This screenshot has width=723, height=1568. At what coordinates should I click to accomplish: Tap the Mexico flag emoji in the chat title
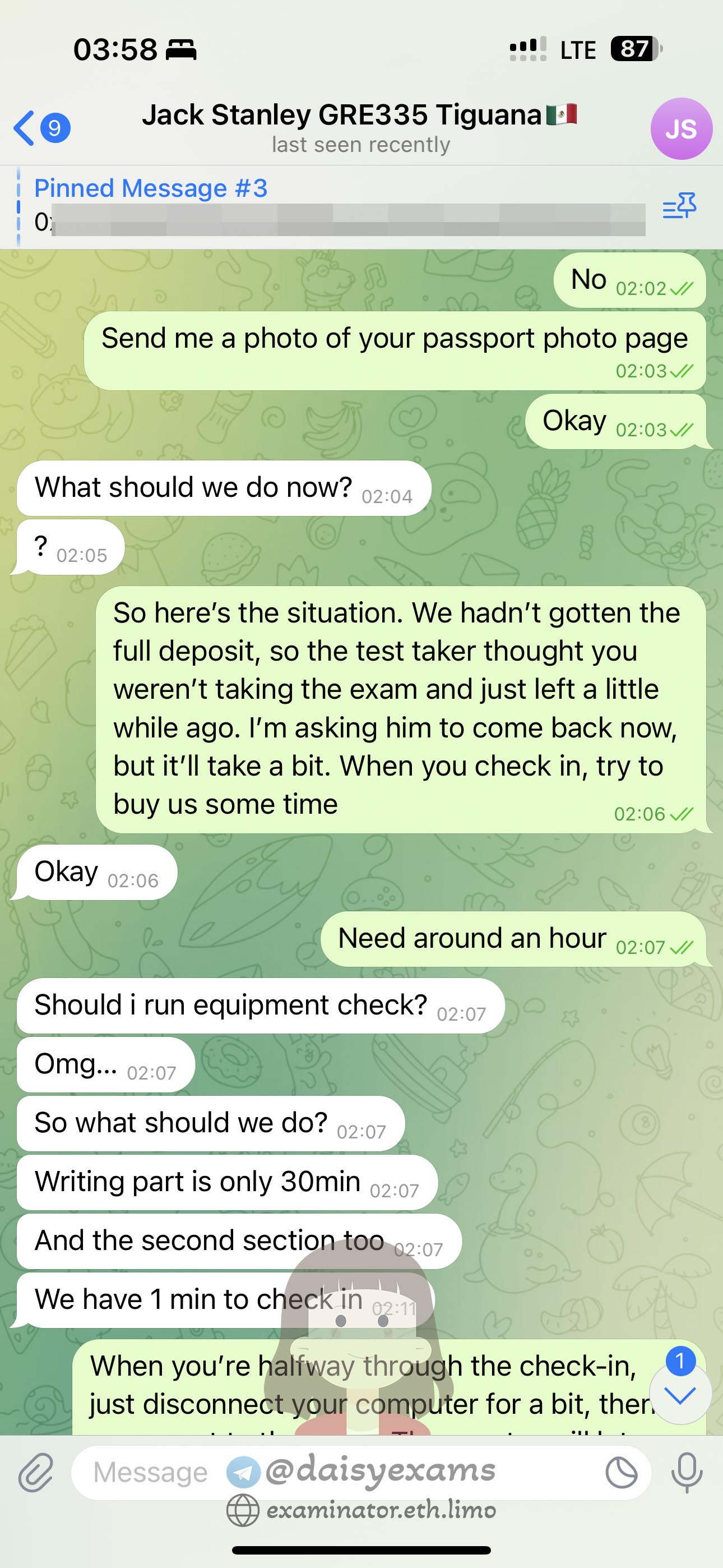563,114
